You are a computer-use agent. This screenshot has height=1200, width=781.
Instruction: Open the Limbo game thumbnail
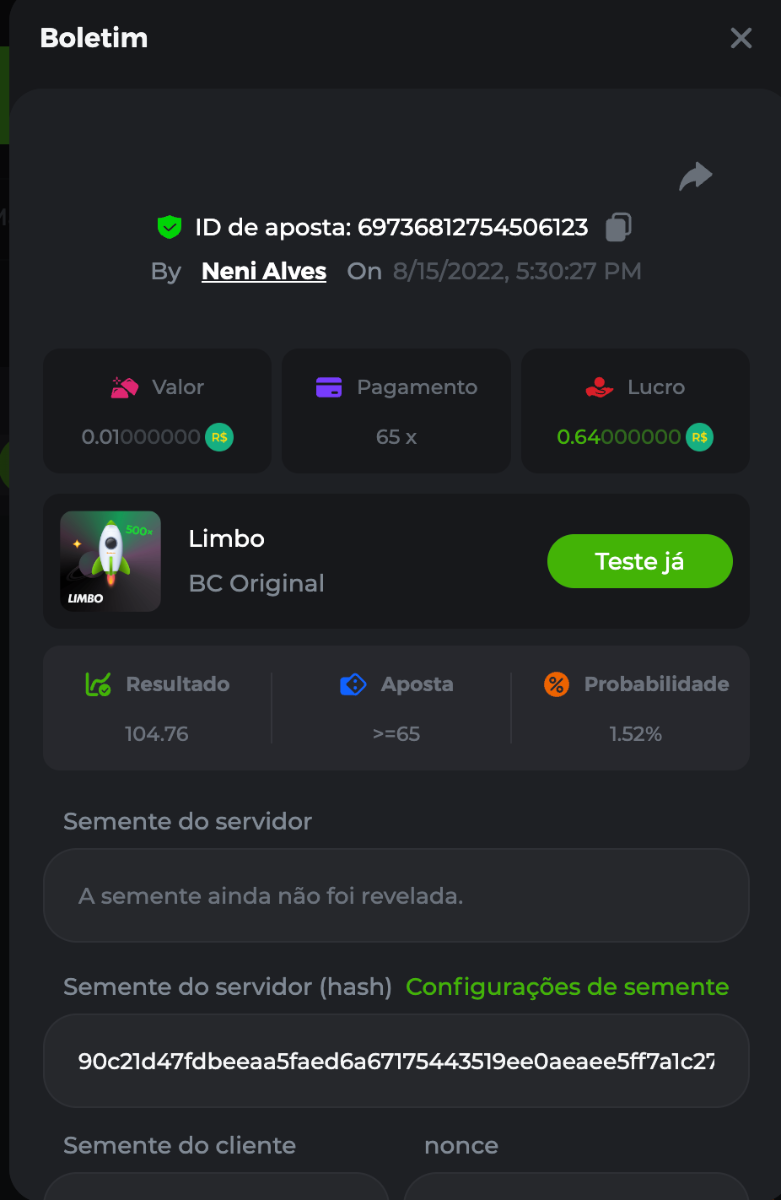point(110,561)
